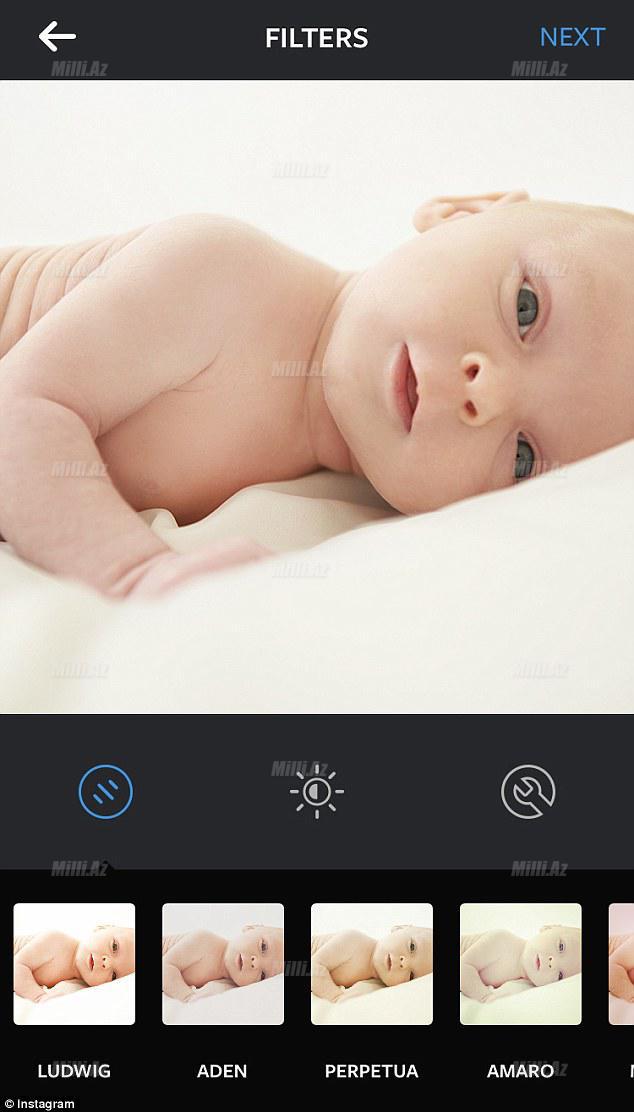The width and height of the screenshot is (634, 1112).
Task: Use the Amaro filter
Action: point(520,964)
